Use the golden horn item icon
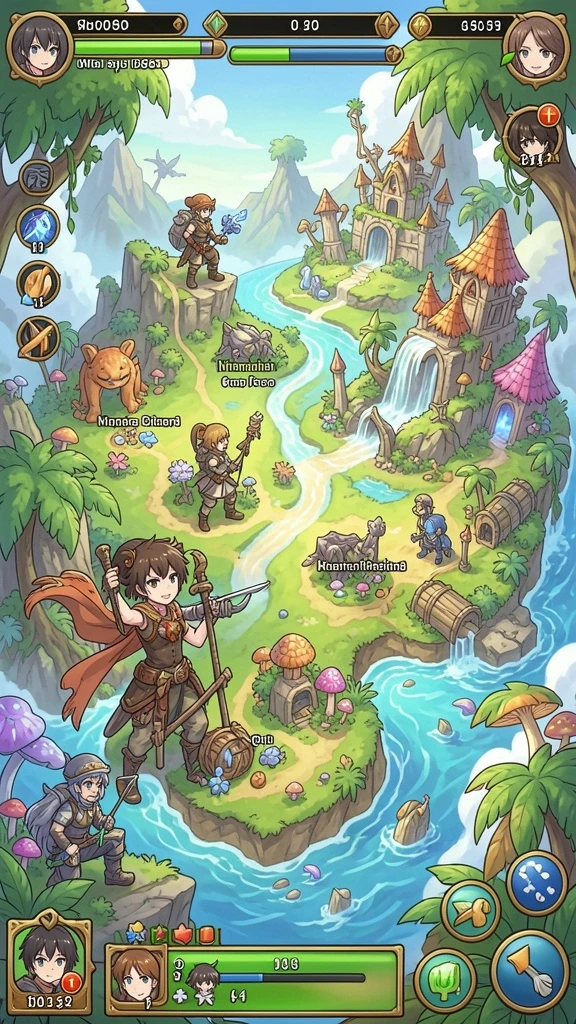Screen dimensions: 576x1024 [38, 284]
